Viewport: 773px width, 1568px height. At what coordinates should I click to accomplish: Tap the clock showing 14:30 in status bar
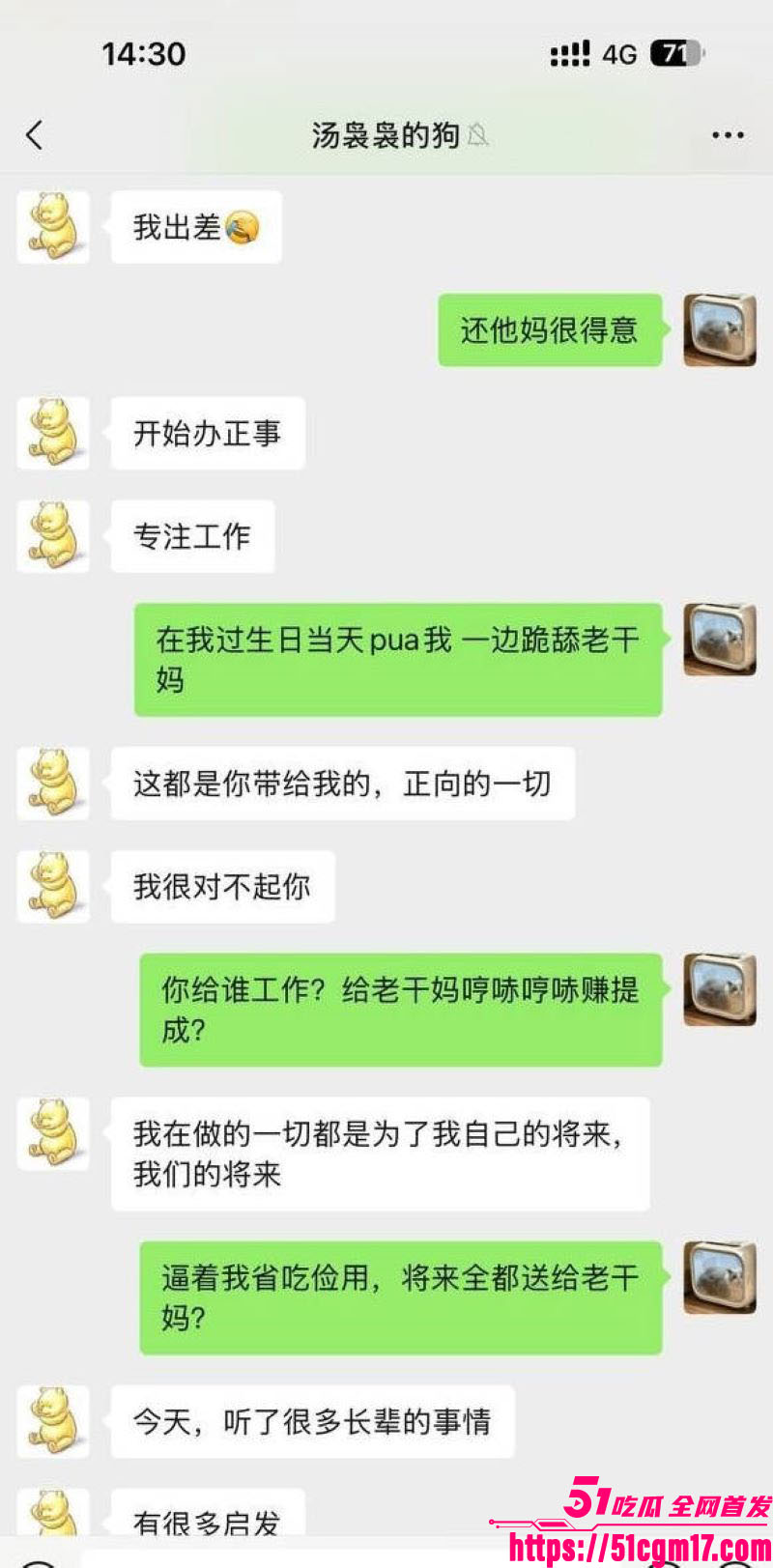[x=143, y=55]
